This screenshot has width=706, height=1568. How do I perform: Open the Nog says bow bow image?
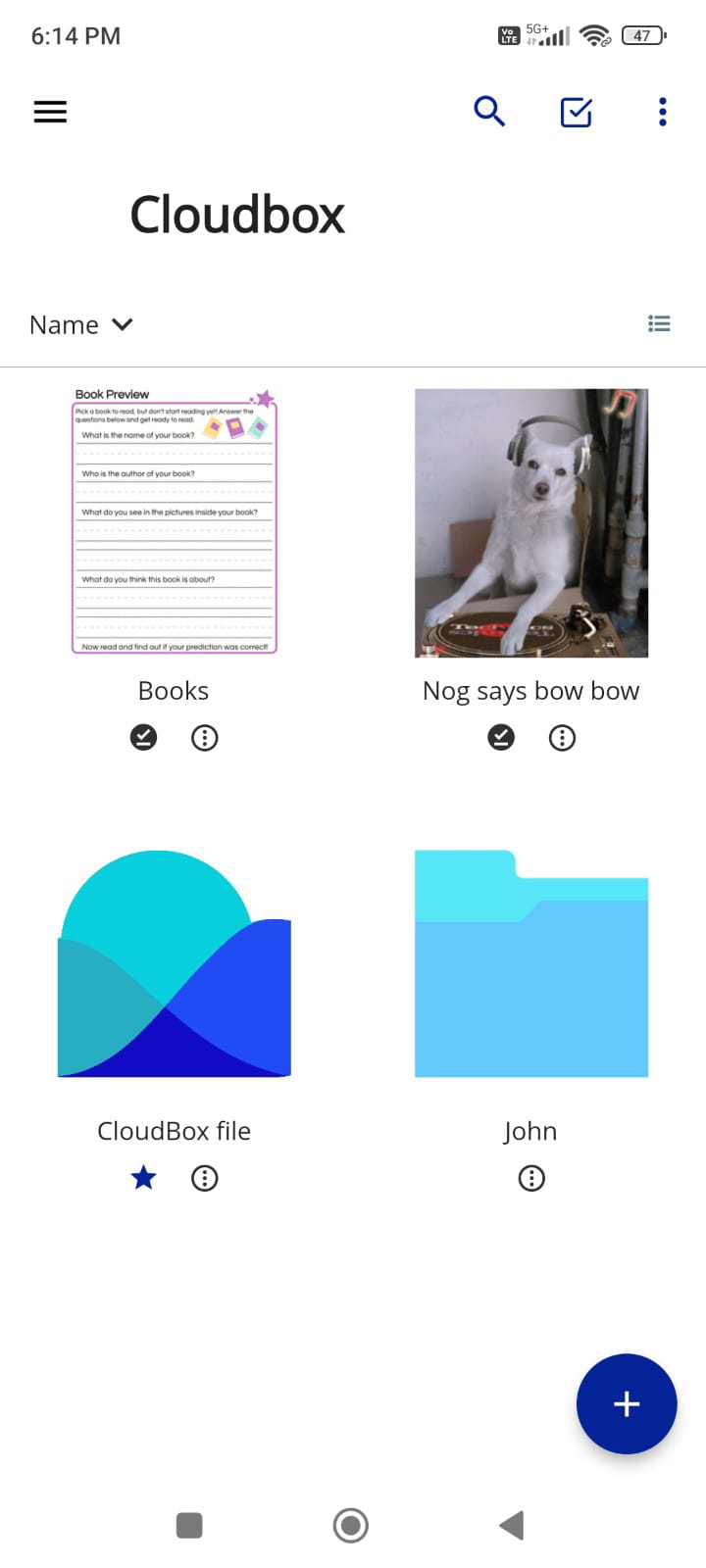(x=531, y=522)
